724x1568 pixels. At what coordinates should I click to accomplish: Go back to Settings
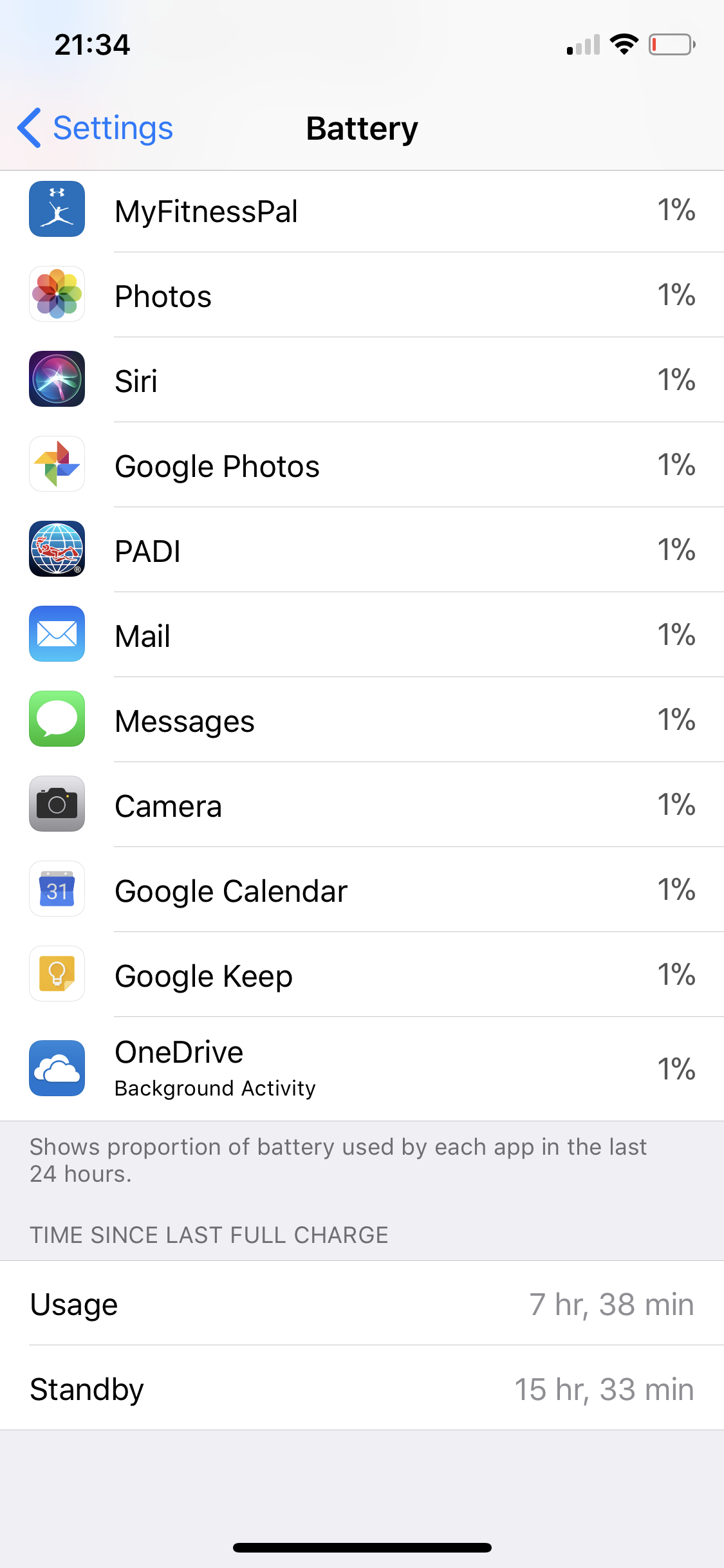point(95,128)
